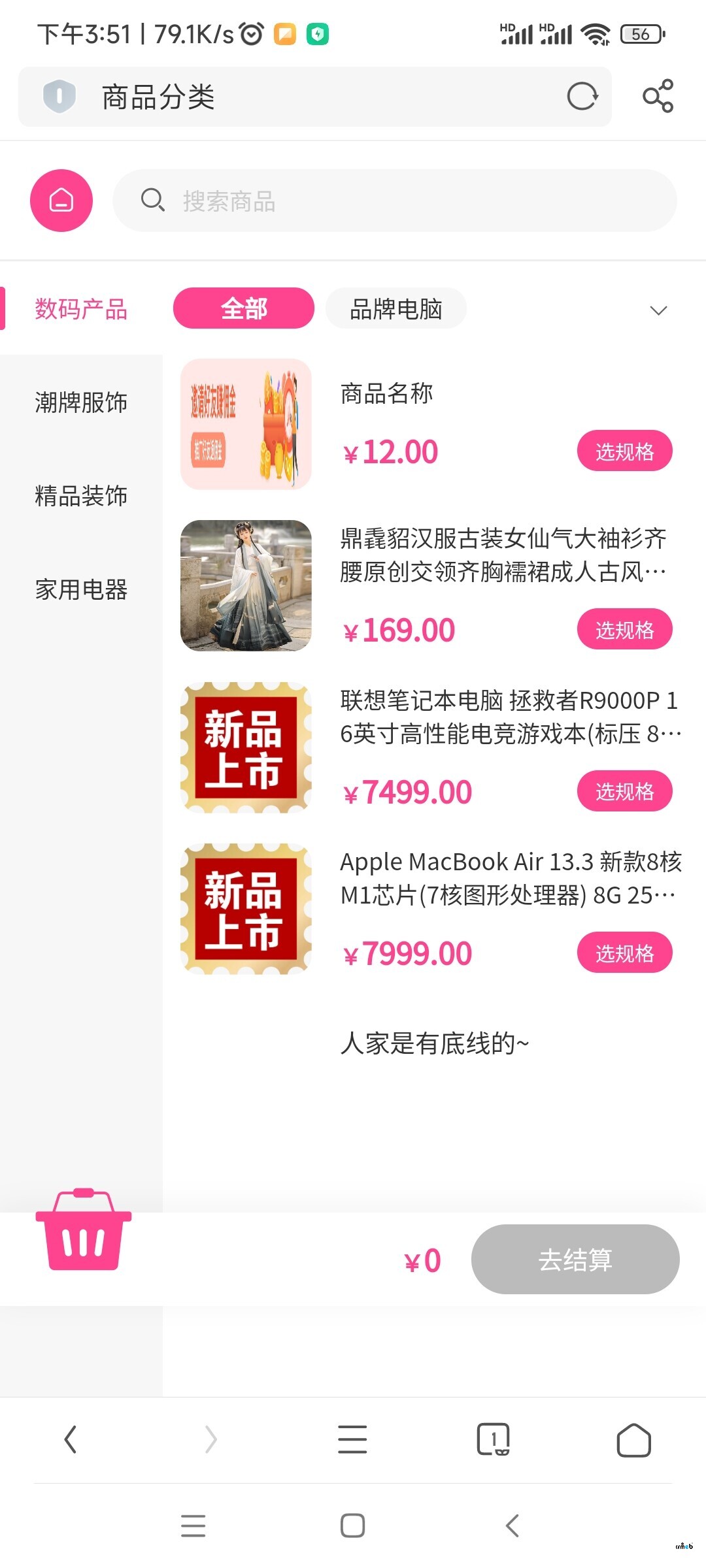Image resolution: width=706 pixels, height=1568 pixels.
Task: Select the 数码产品 category
Action: [81, 309]
